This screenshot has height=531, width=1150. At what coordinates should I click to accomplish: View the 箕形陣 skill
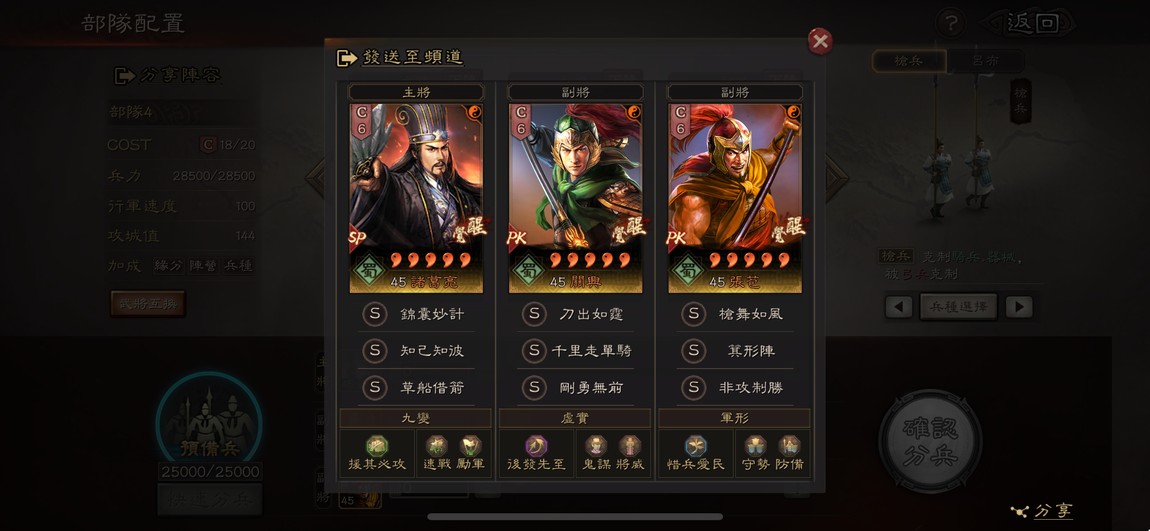[735, 351]
